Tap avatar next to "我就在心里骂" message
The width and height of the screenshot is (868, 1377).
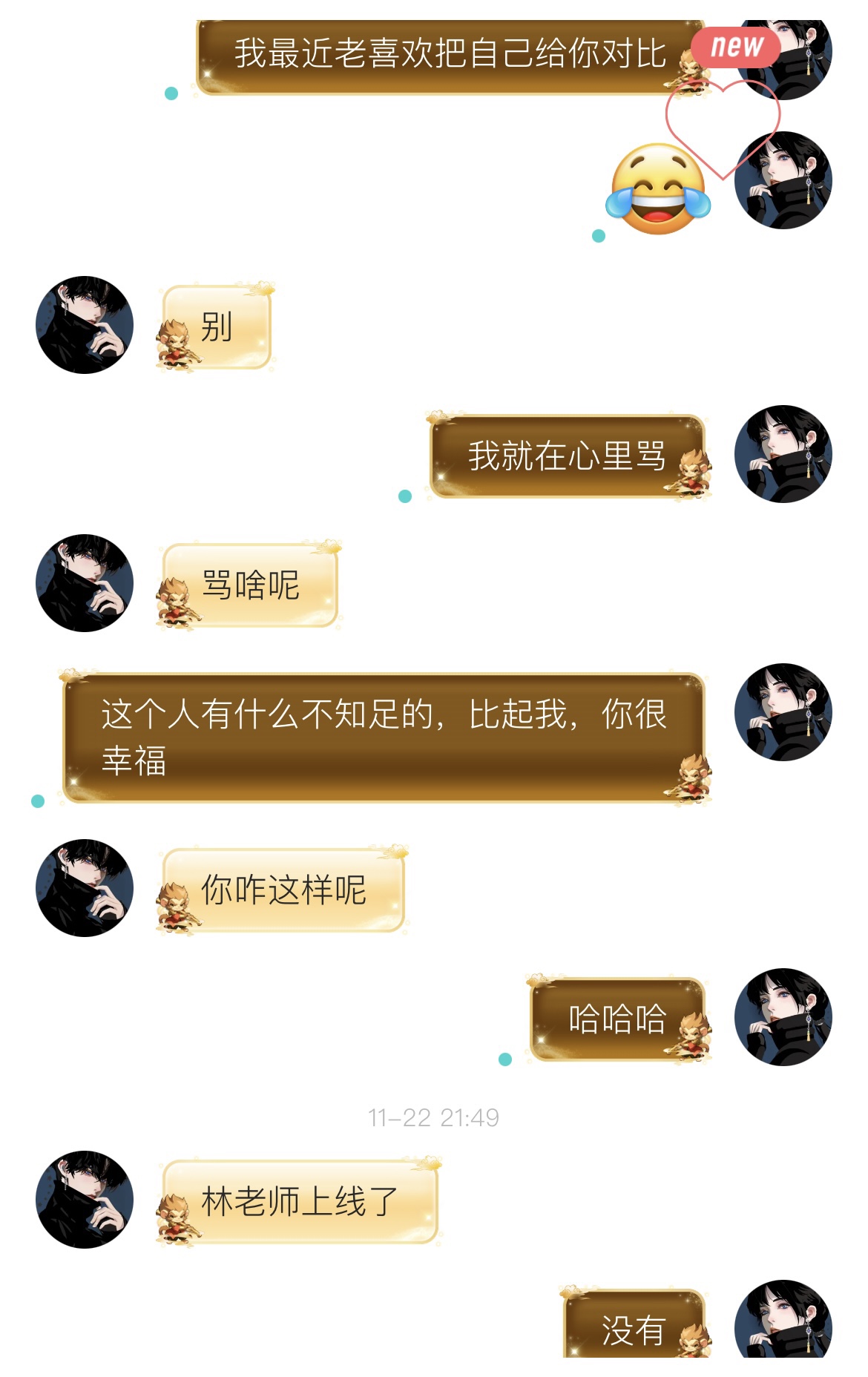[783, 454]
